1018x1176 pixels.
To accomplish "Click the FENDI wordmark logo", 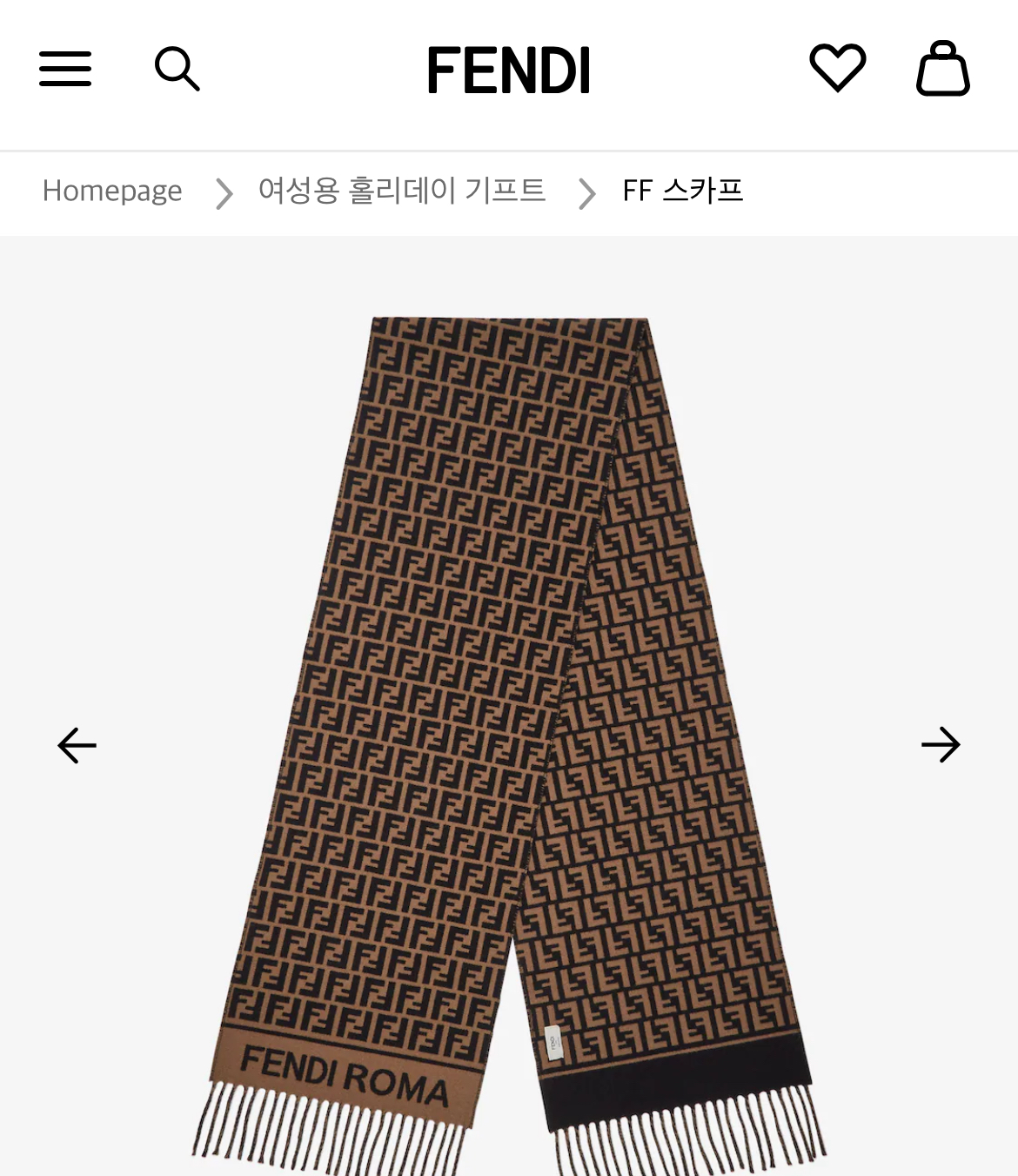I will [x=509, y=70].
